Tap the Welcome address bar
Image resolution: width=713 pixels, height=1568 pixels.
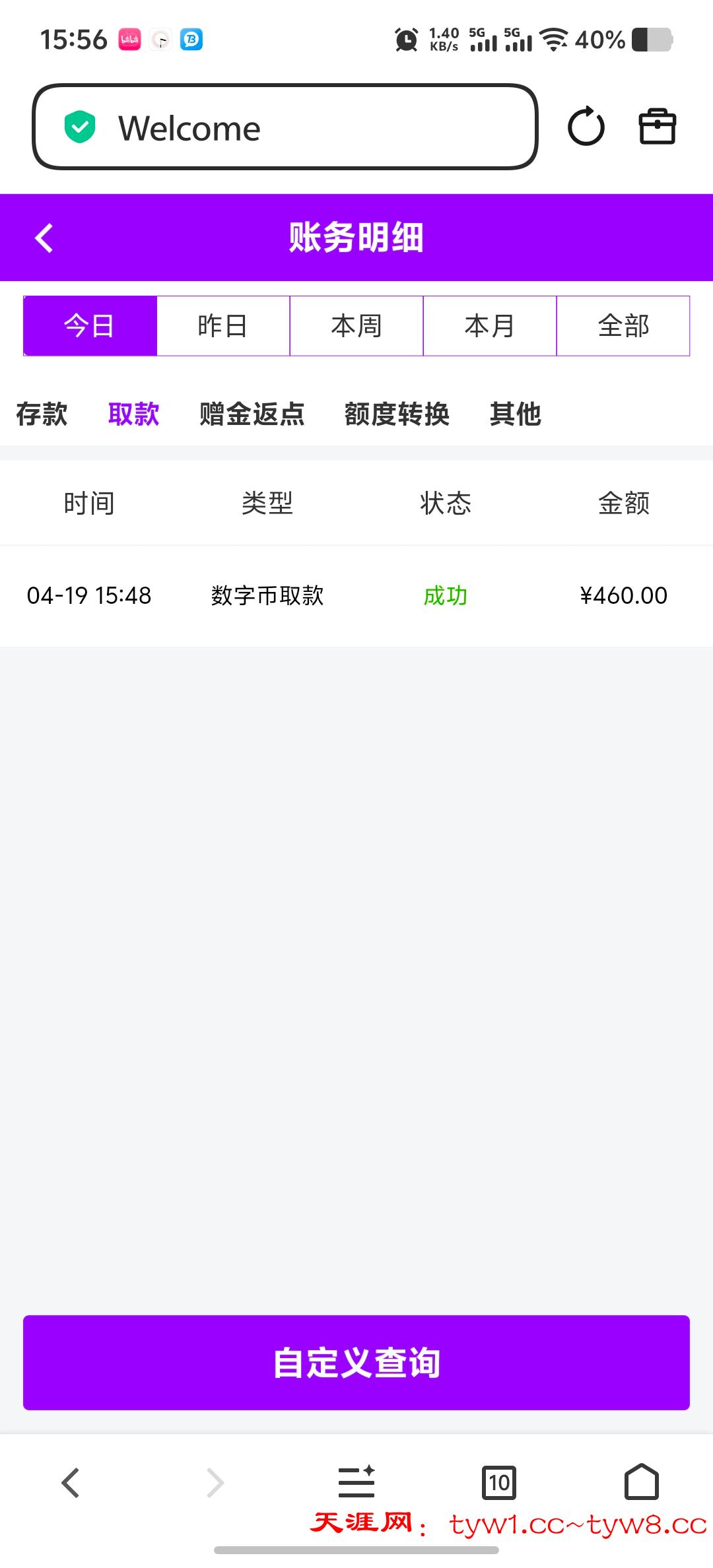point(284,127)
